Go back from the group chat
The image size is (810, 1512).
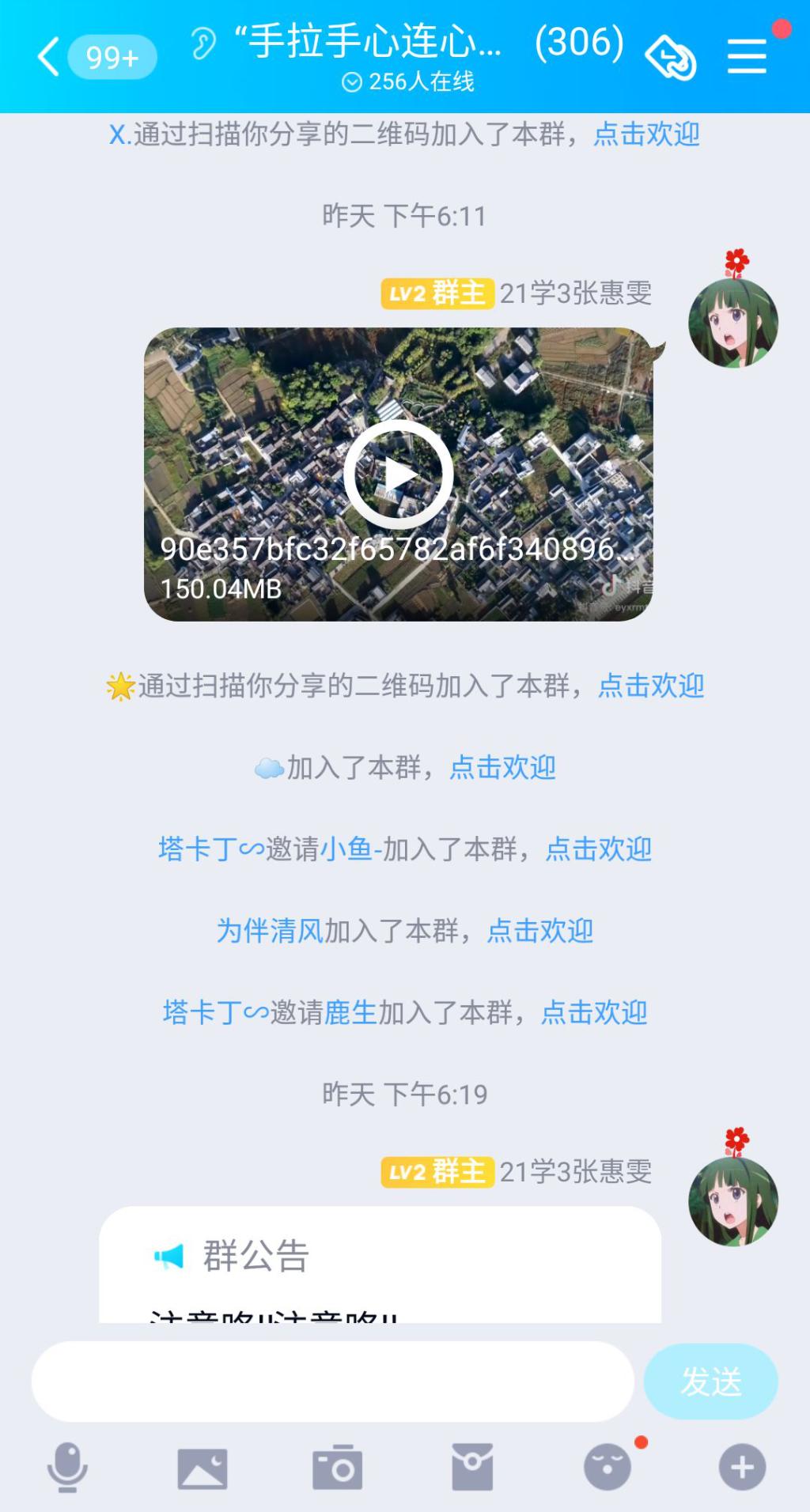(x=49, y=57)
